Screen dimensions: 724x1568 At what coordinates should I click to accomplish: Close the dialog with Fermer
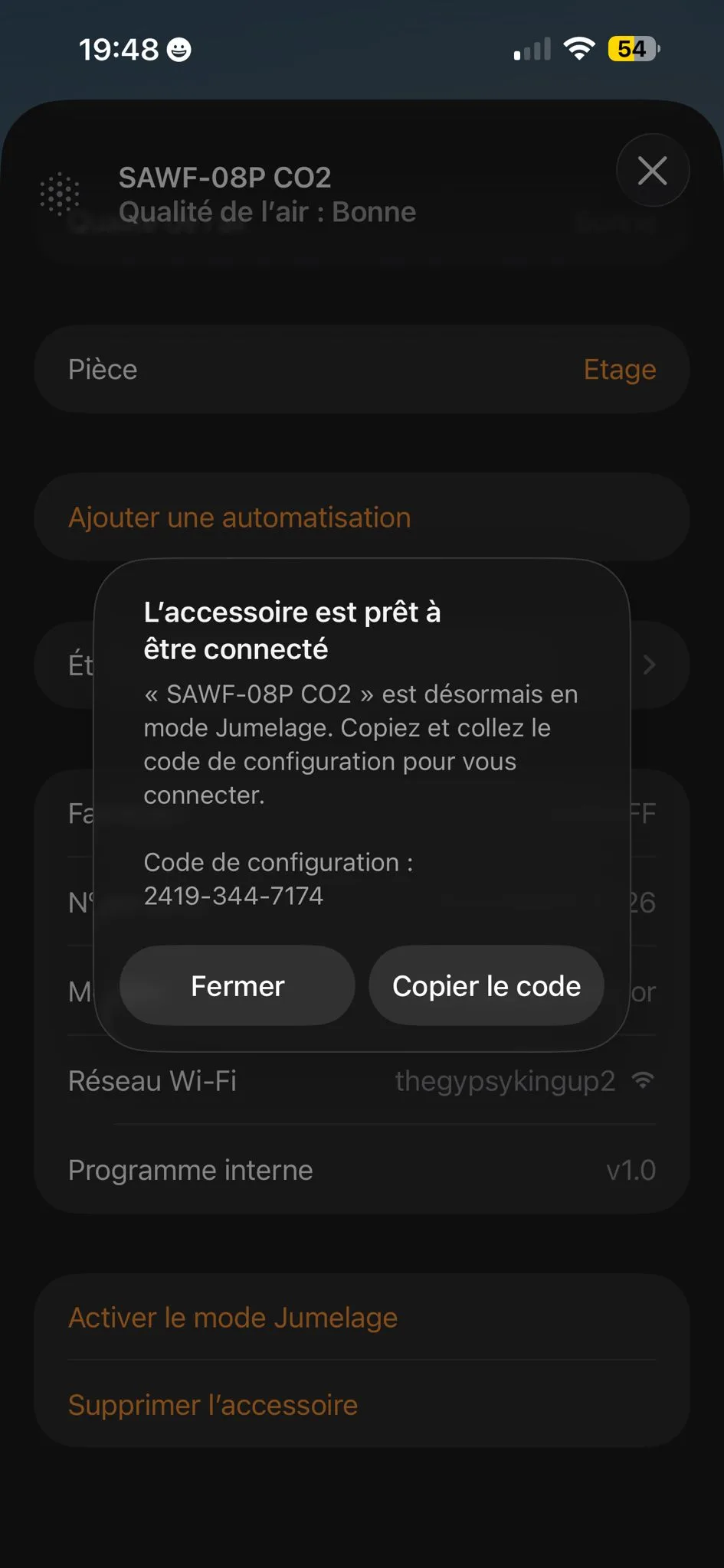(x=238, y=986)
